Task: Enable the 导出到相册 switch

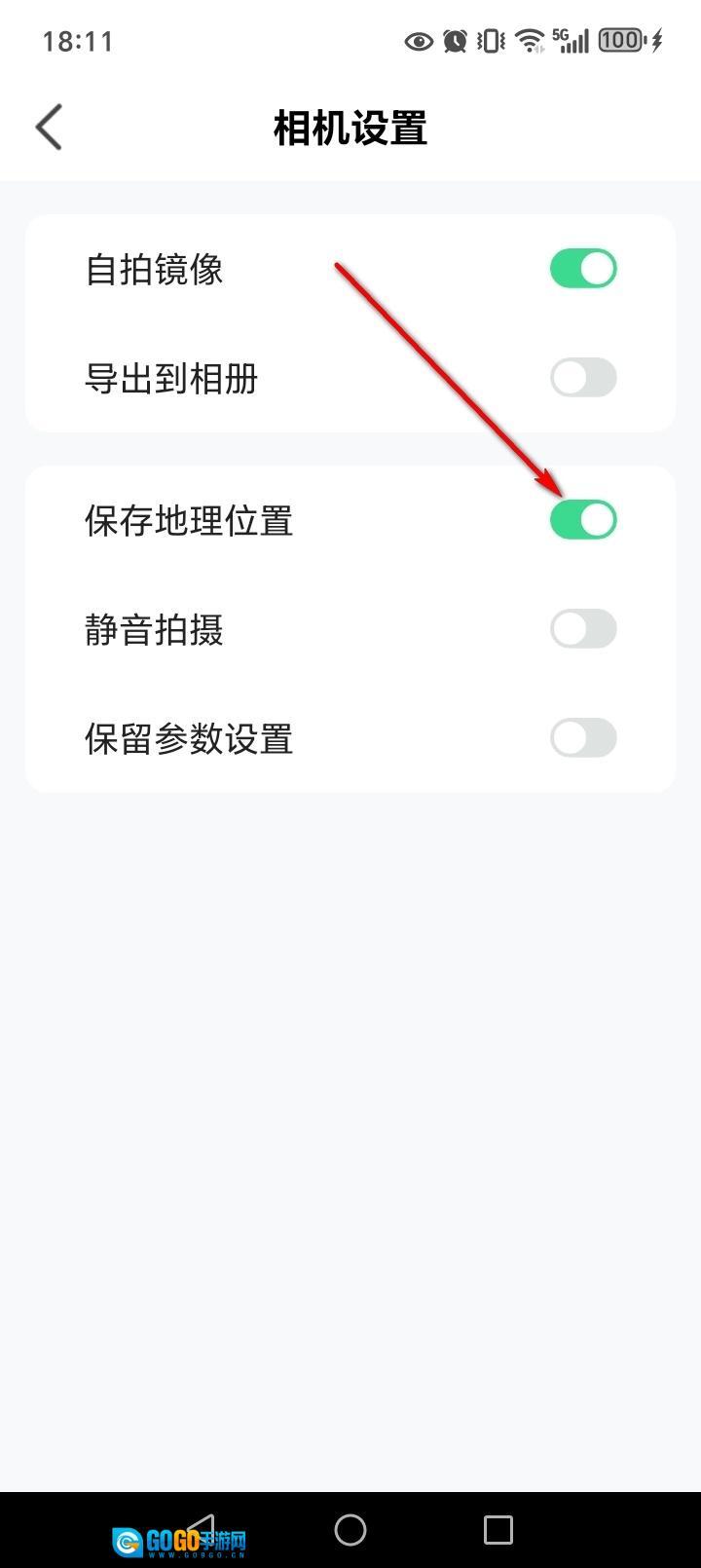Action: tap(583, 378)
